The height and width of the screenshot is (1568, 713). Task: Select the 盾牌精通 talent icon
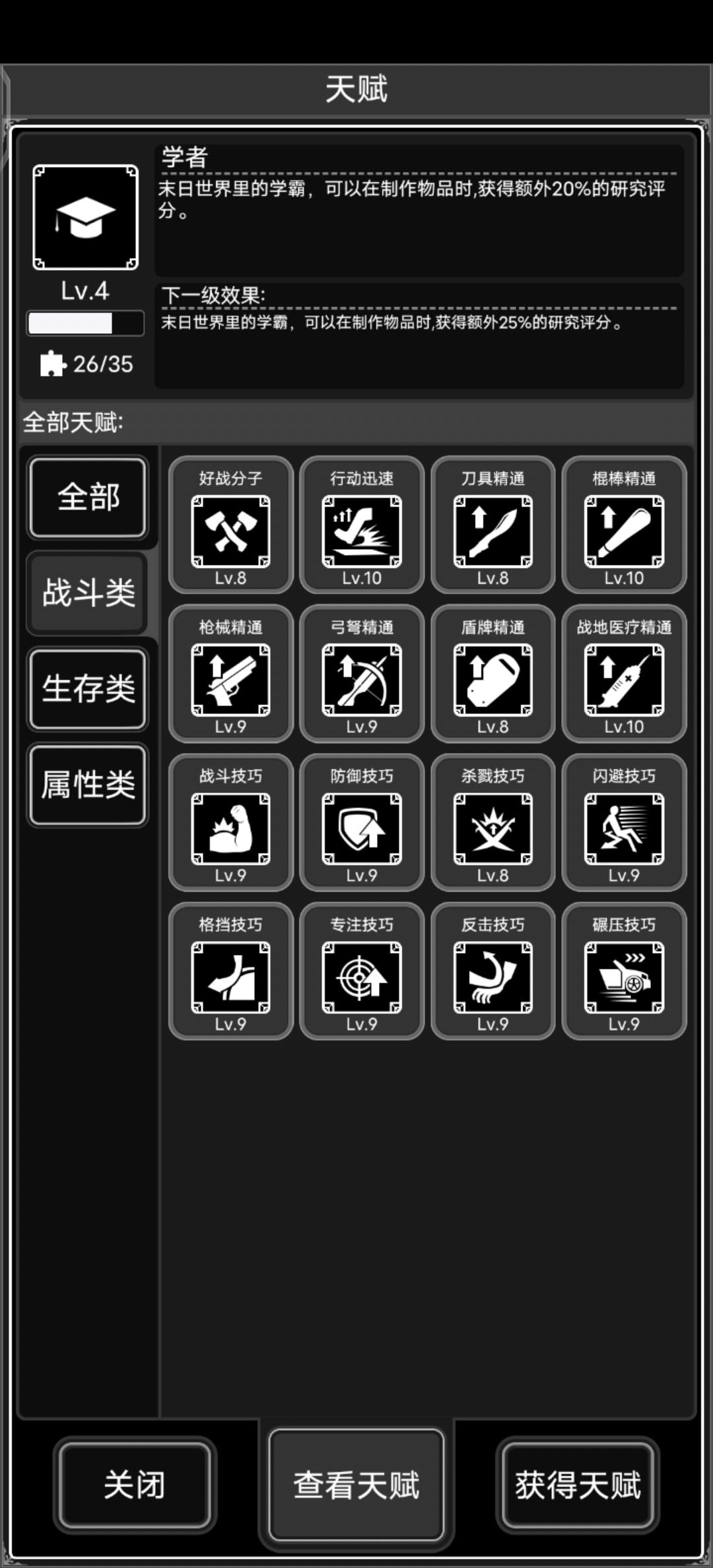pos(492,680)
